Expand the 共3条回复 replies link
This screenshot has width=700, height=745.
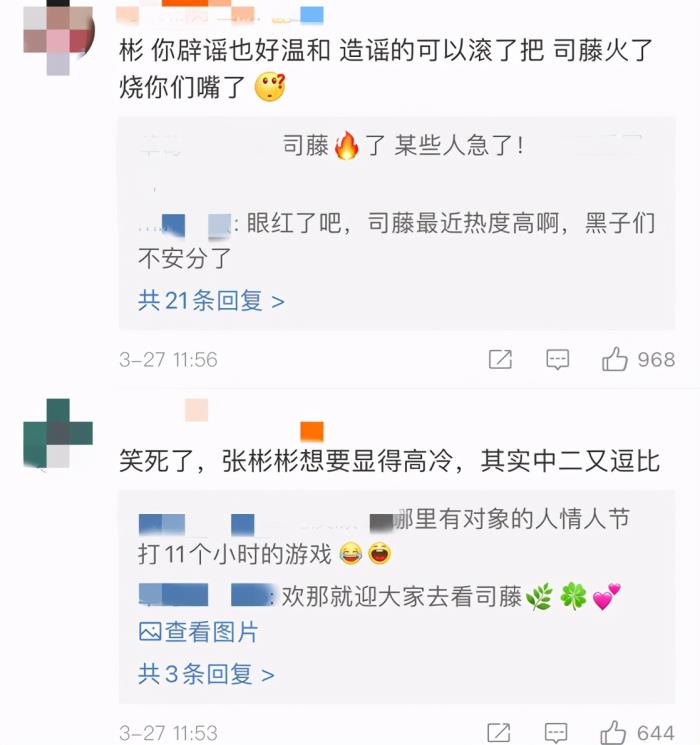[x=206, y=674]
